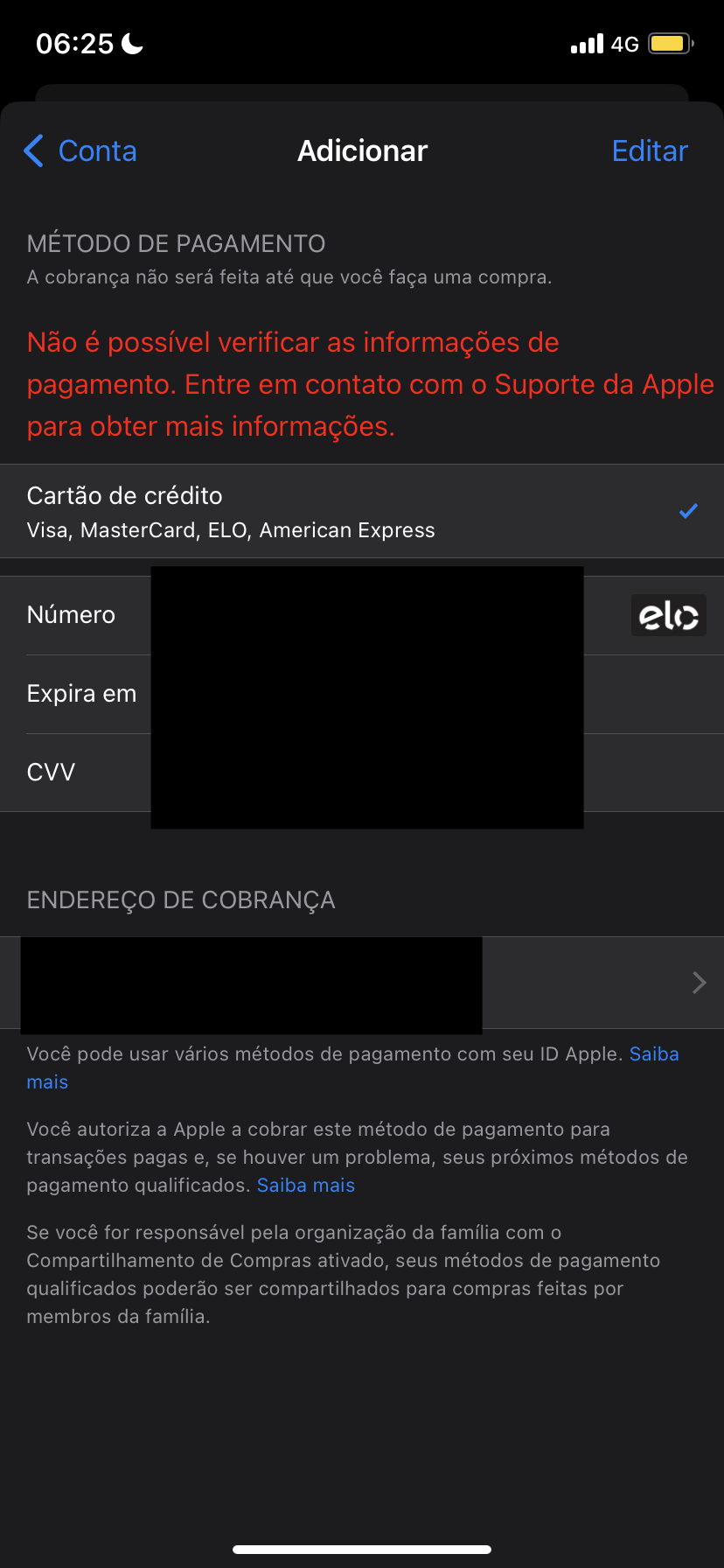The height and width of the screenshot is (1568, 724).
Task: Tap the Editar button
Action: pyautogui.click(x=650, y=151)
